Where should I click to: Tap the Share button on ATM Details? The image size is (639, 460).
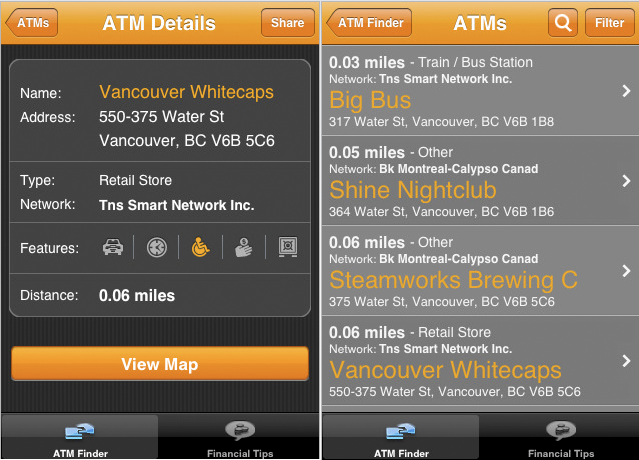pyautogui.click(x=287, y=22)
